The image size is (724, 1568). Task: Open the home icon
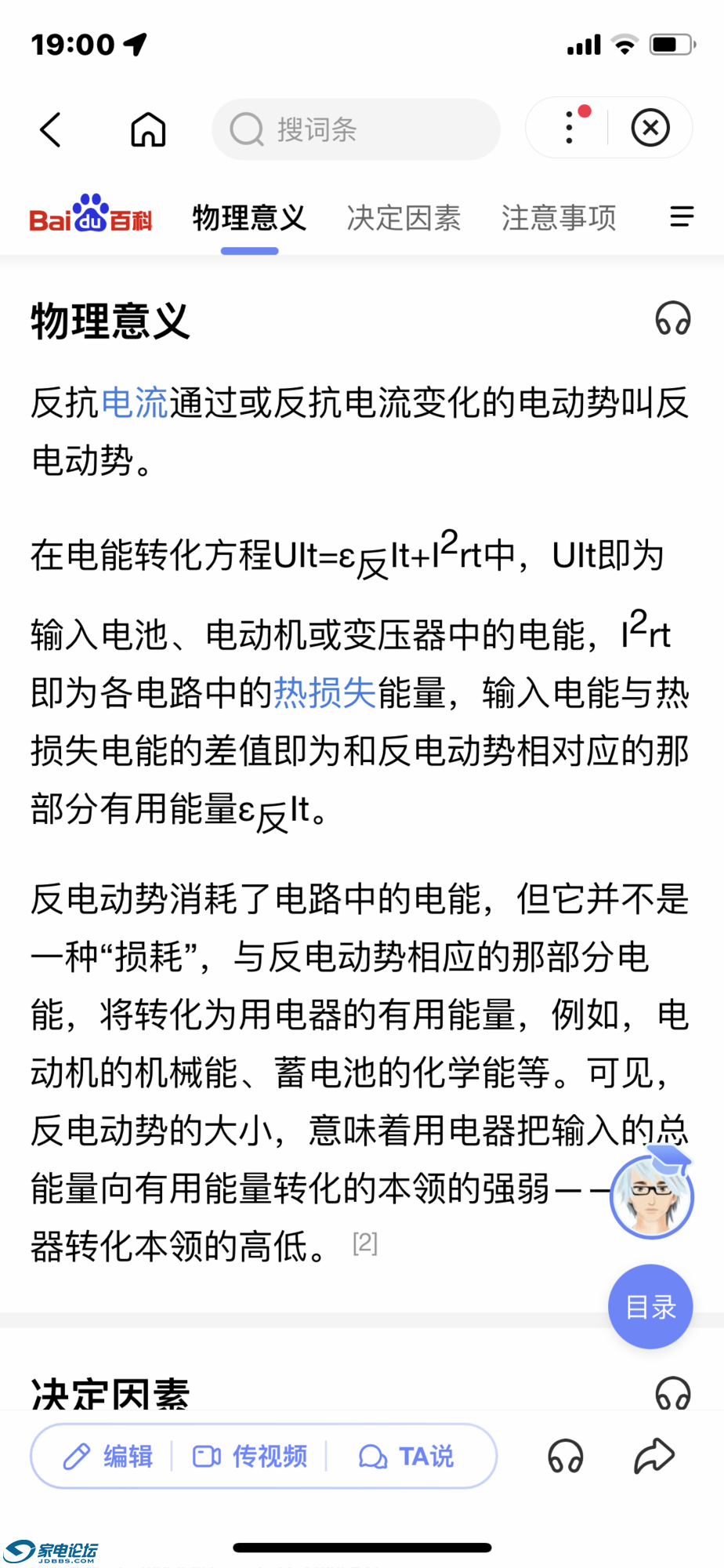[148, 130]
